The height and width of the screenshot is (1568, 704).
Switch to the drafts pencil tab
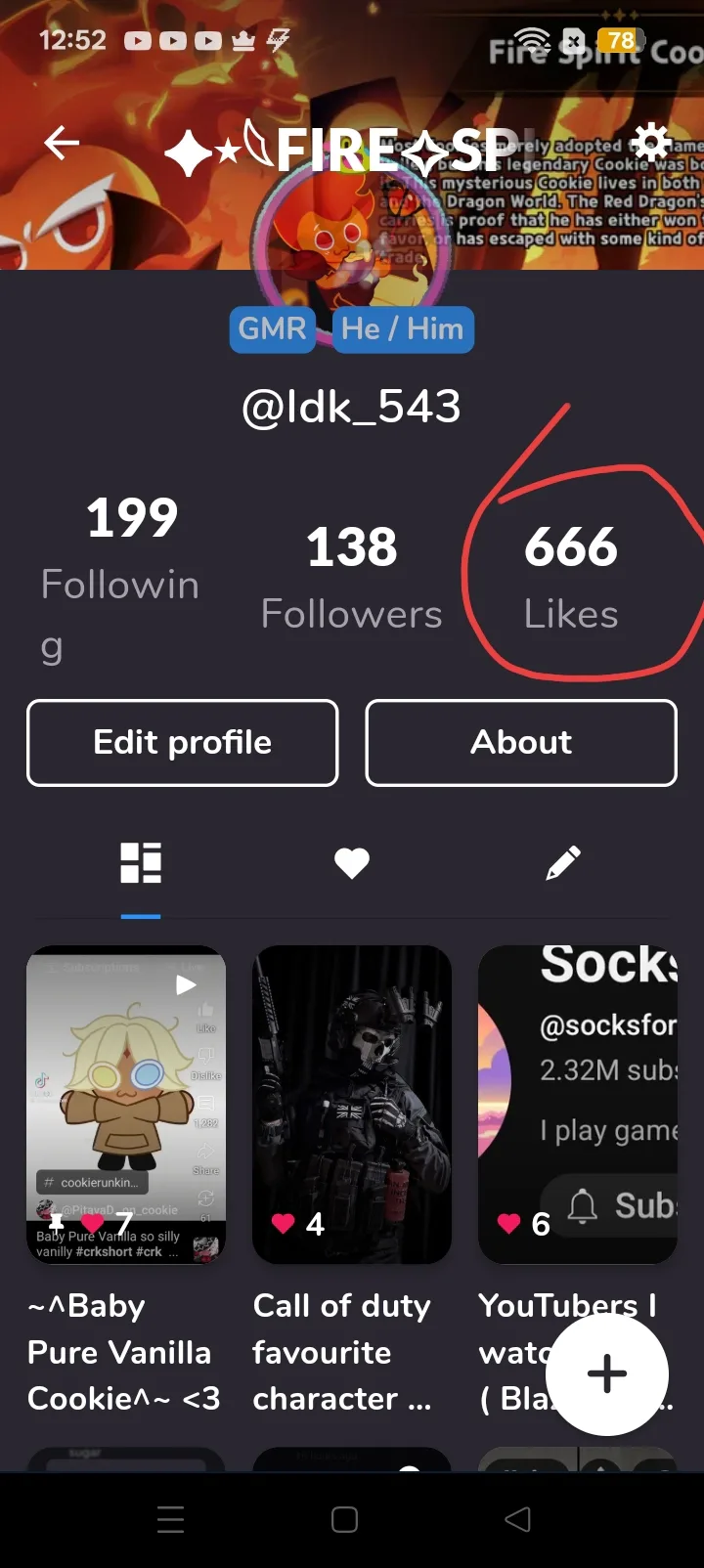tap(563, 863)
